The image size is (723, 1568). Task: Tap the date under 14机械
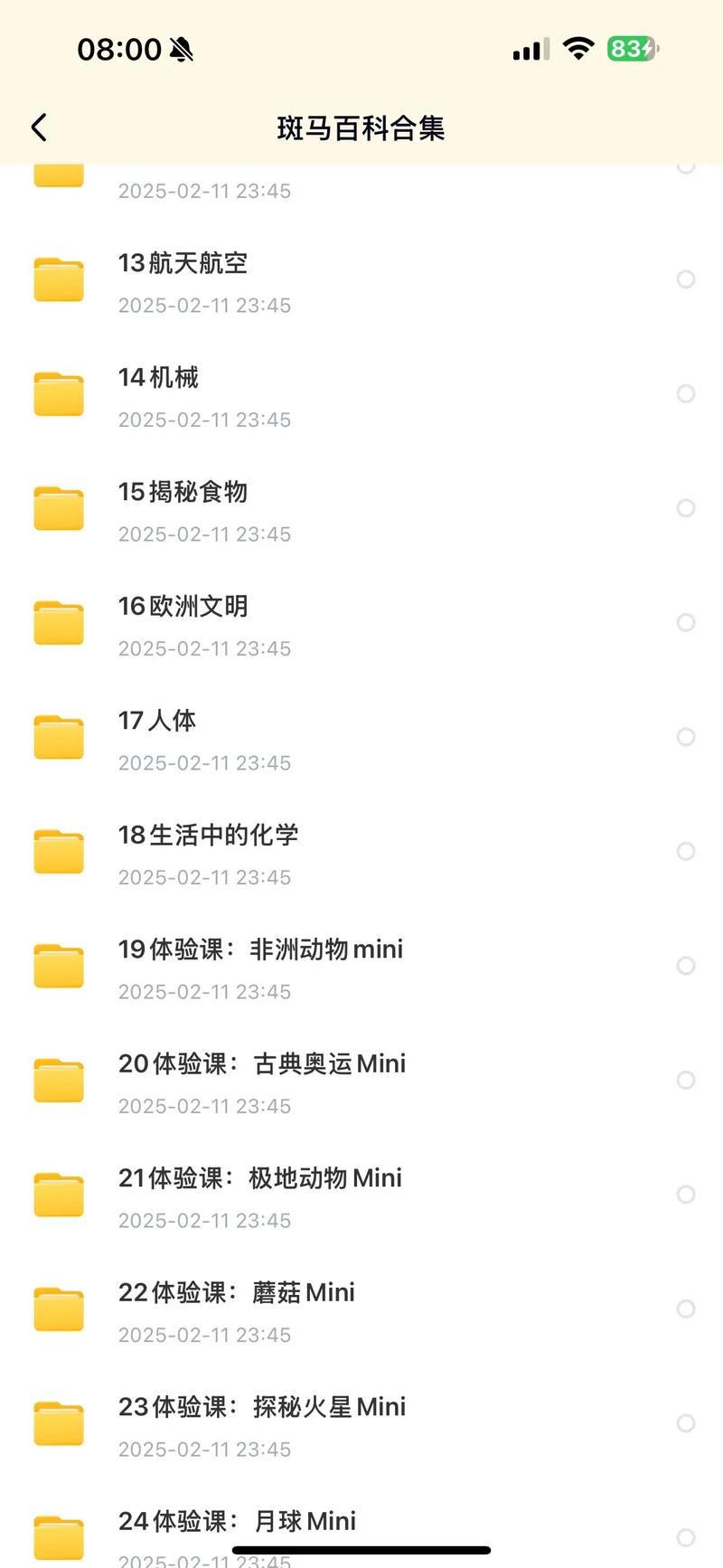coord(204,420)
